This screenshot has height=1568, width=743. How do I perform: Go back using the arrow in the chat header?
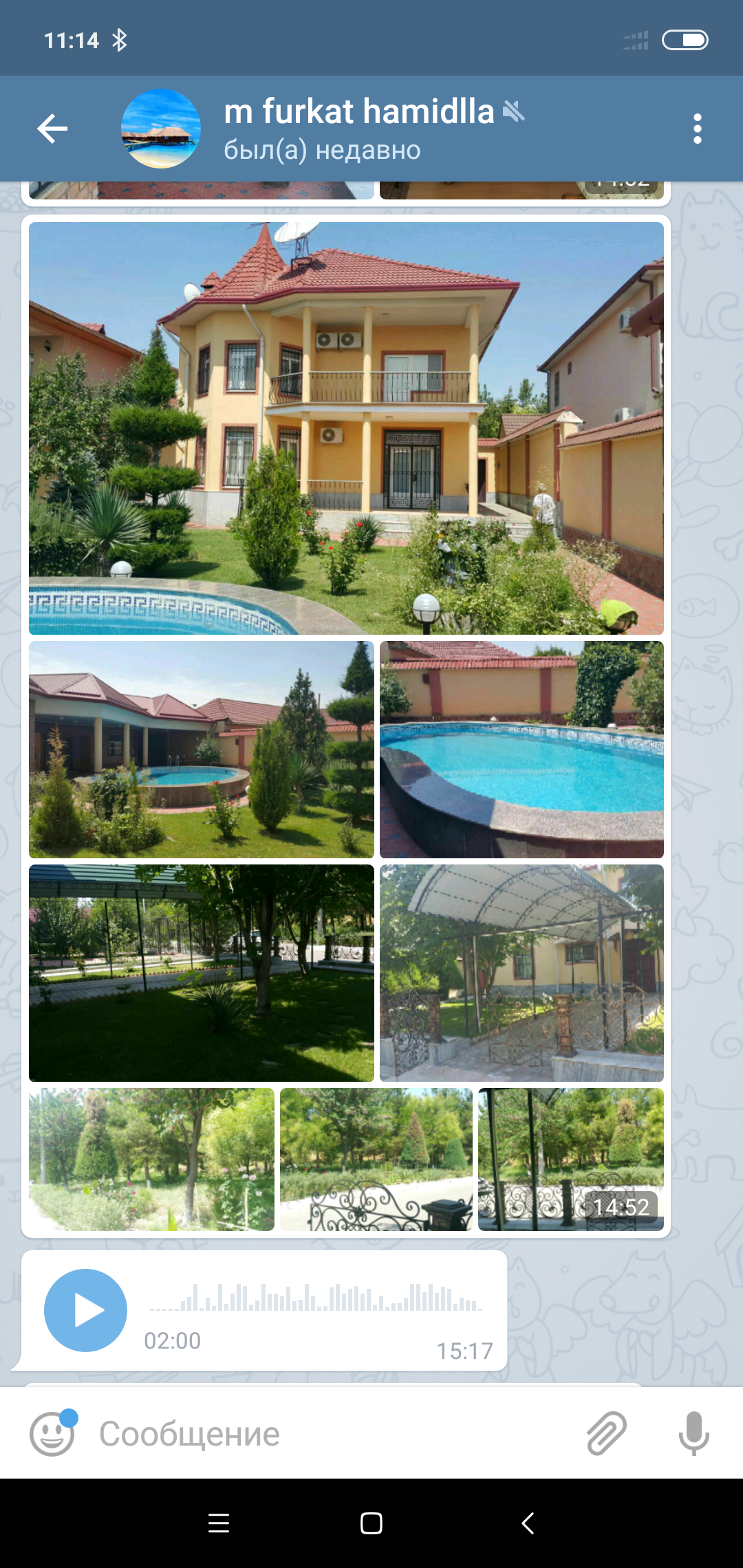52,129
